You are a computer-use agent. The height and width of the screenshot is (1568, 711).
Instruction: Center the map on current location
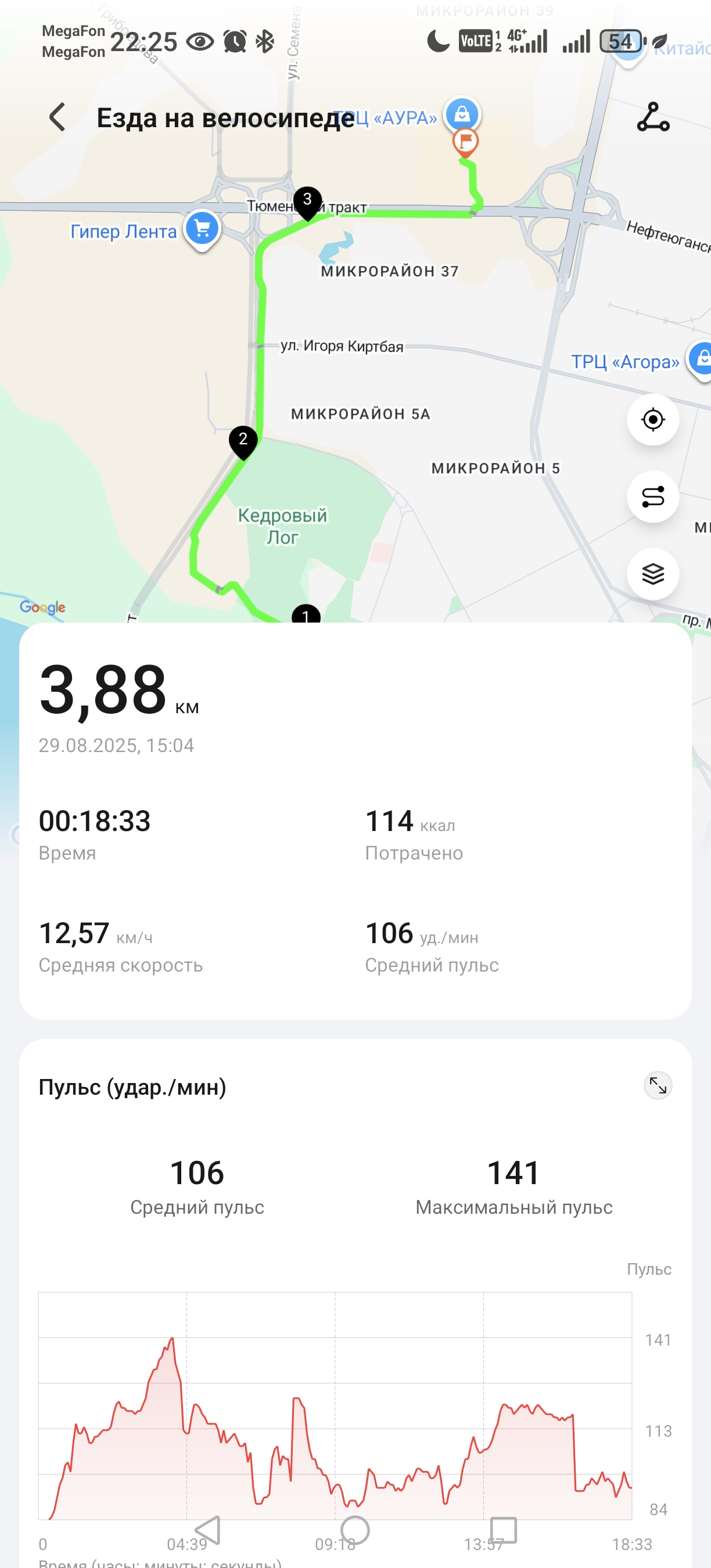click(x=652, y=419)
